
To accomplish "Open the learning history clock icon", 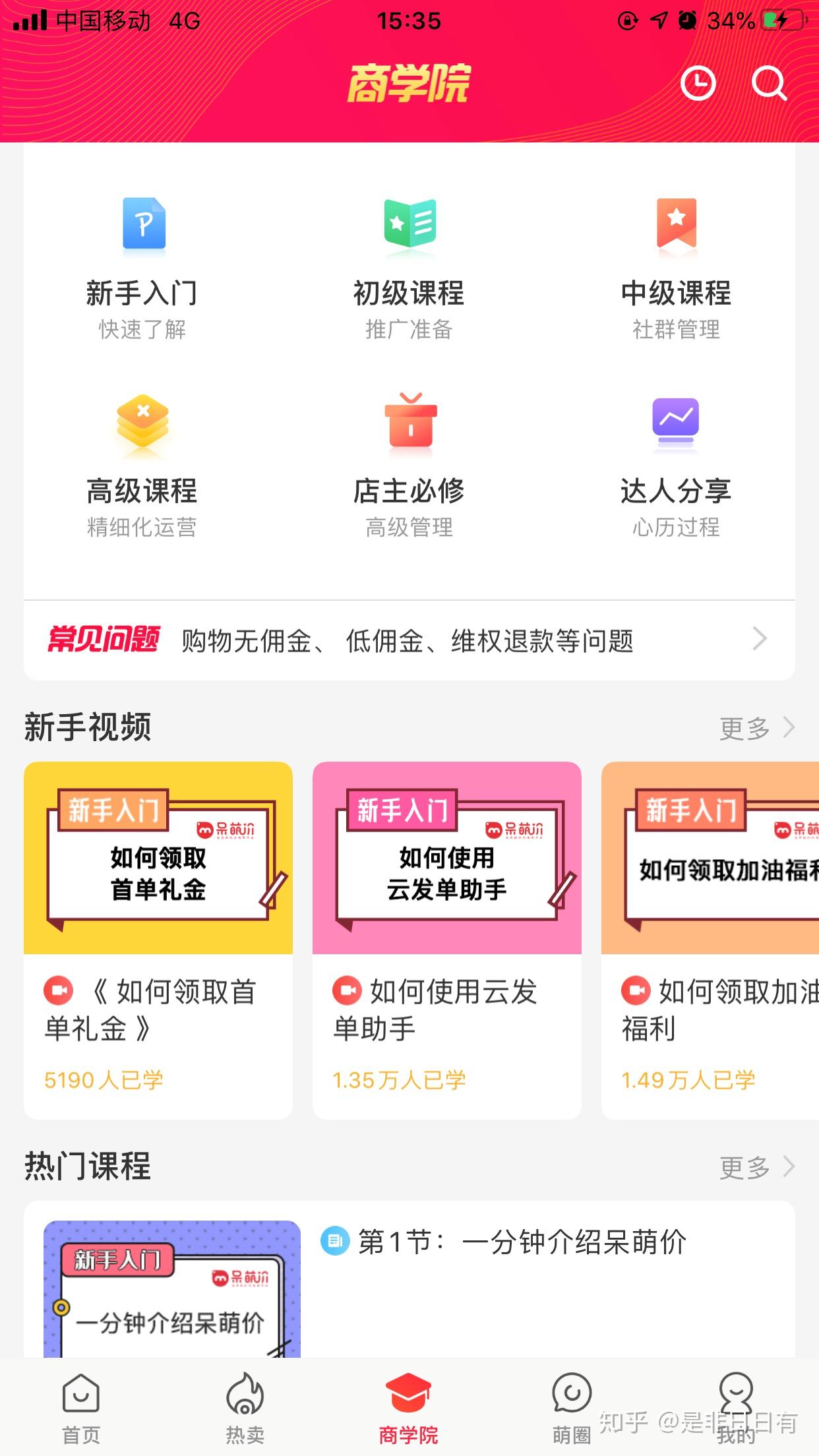I will 698,84.
